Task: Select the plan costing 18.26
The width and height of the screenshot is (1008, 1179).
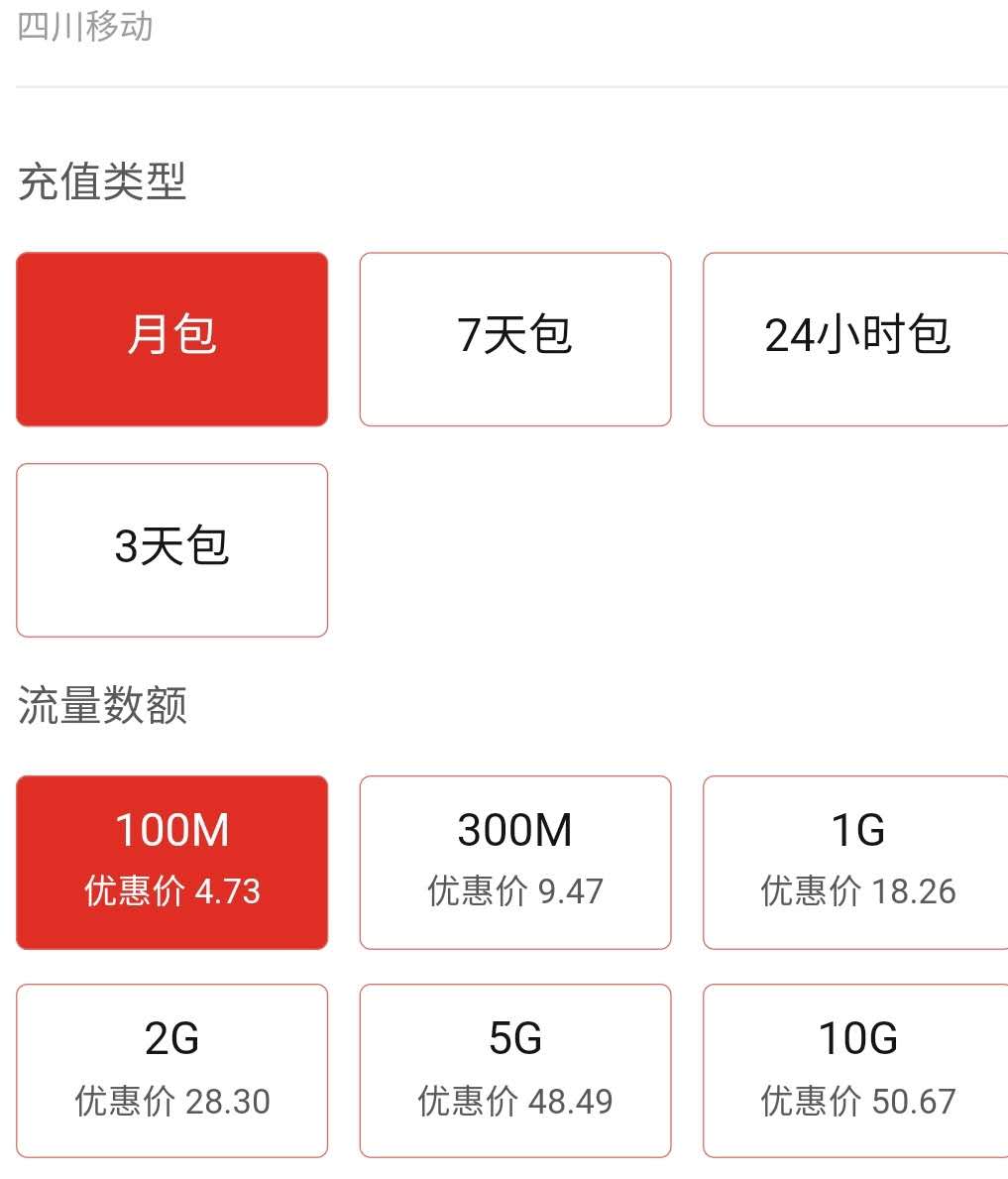Action: [x=858, y=892]
